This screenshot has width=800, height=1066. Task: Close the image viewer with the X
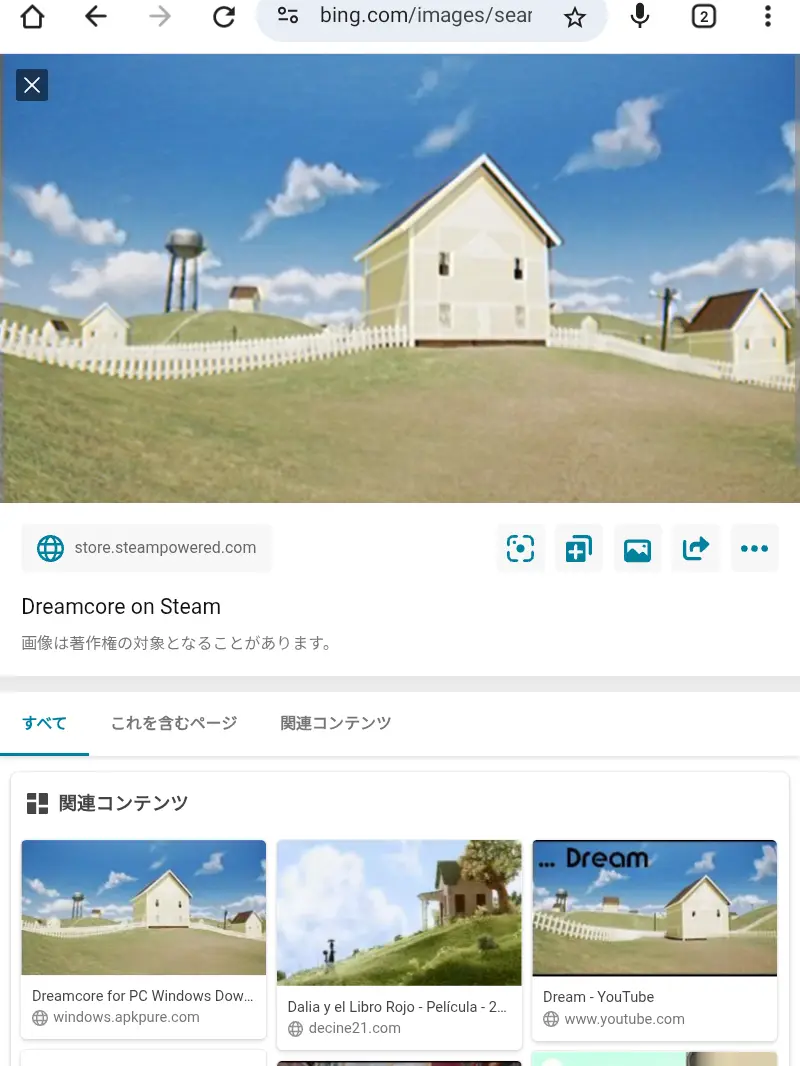pyautogui.click(x=31, y=85)
